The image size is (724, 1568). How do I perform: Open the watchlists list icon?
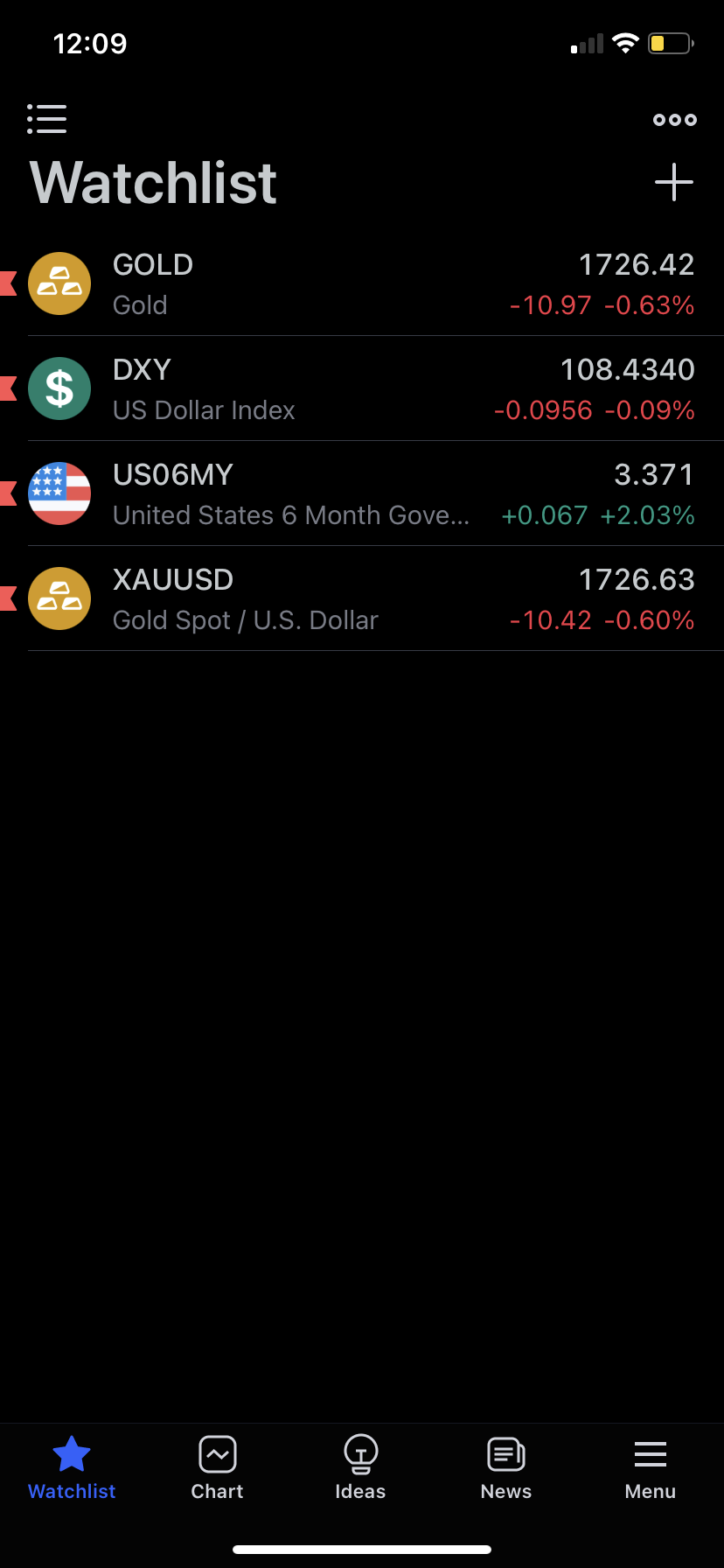(47, 119)
